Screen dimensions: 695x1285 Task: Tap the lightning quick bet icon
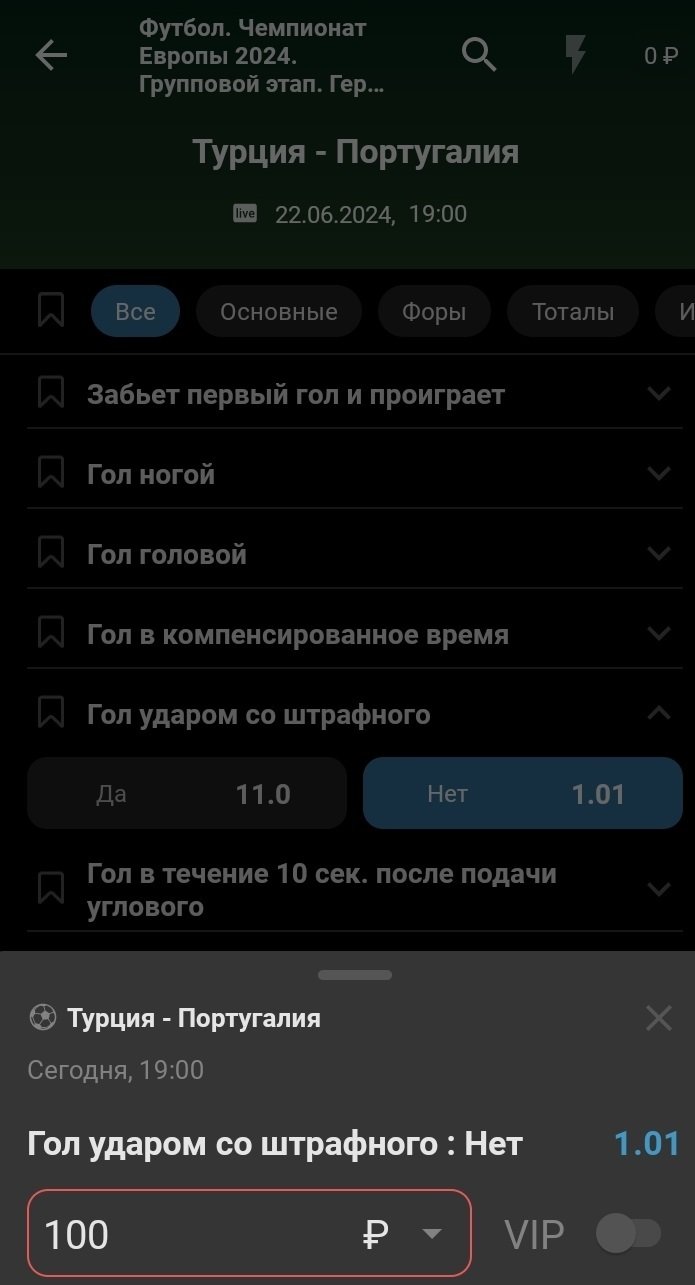[x=574, y=56]
